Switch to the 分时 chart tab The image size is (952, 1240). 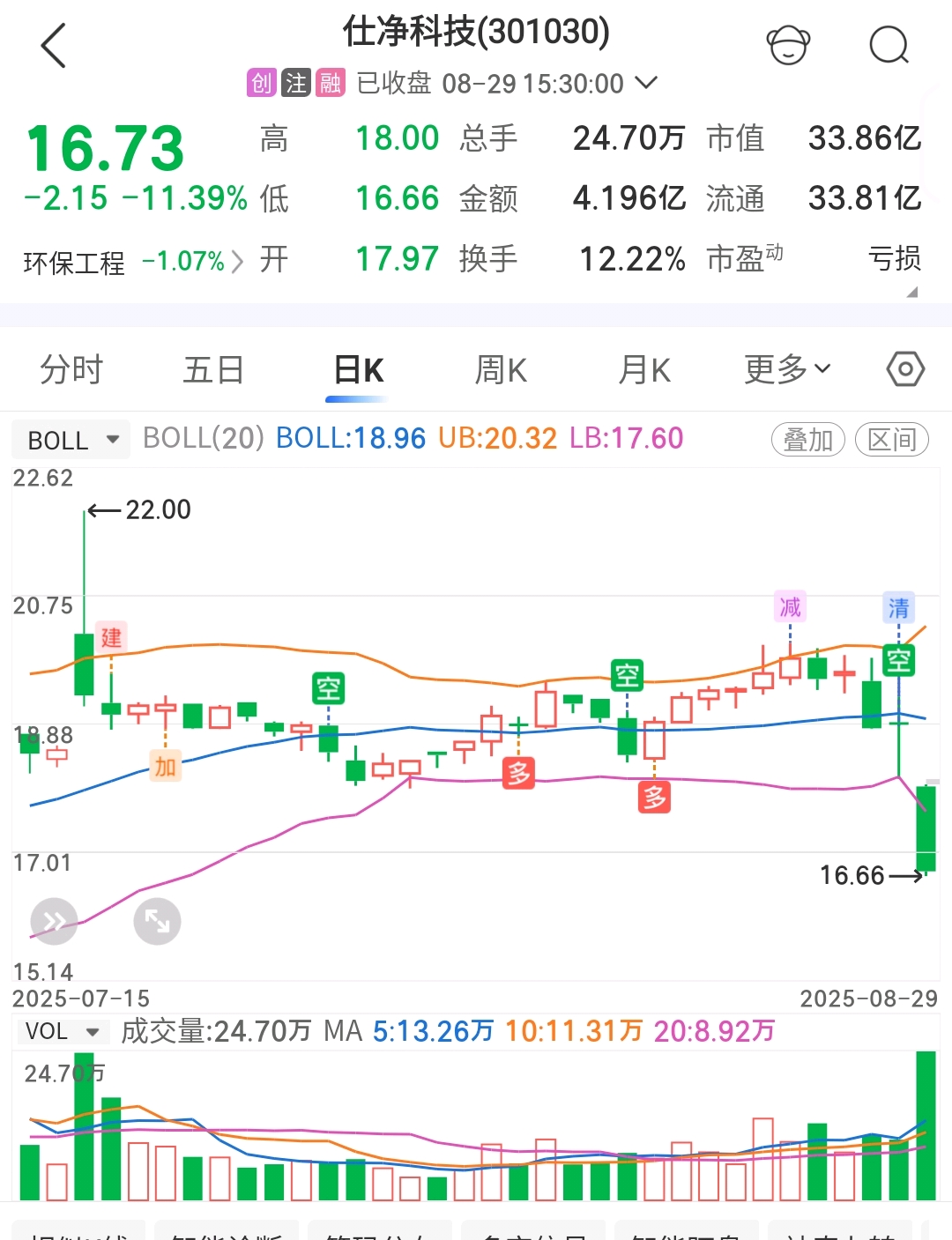tap(71, 370)
